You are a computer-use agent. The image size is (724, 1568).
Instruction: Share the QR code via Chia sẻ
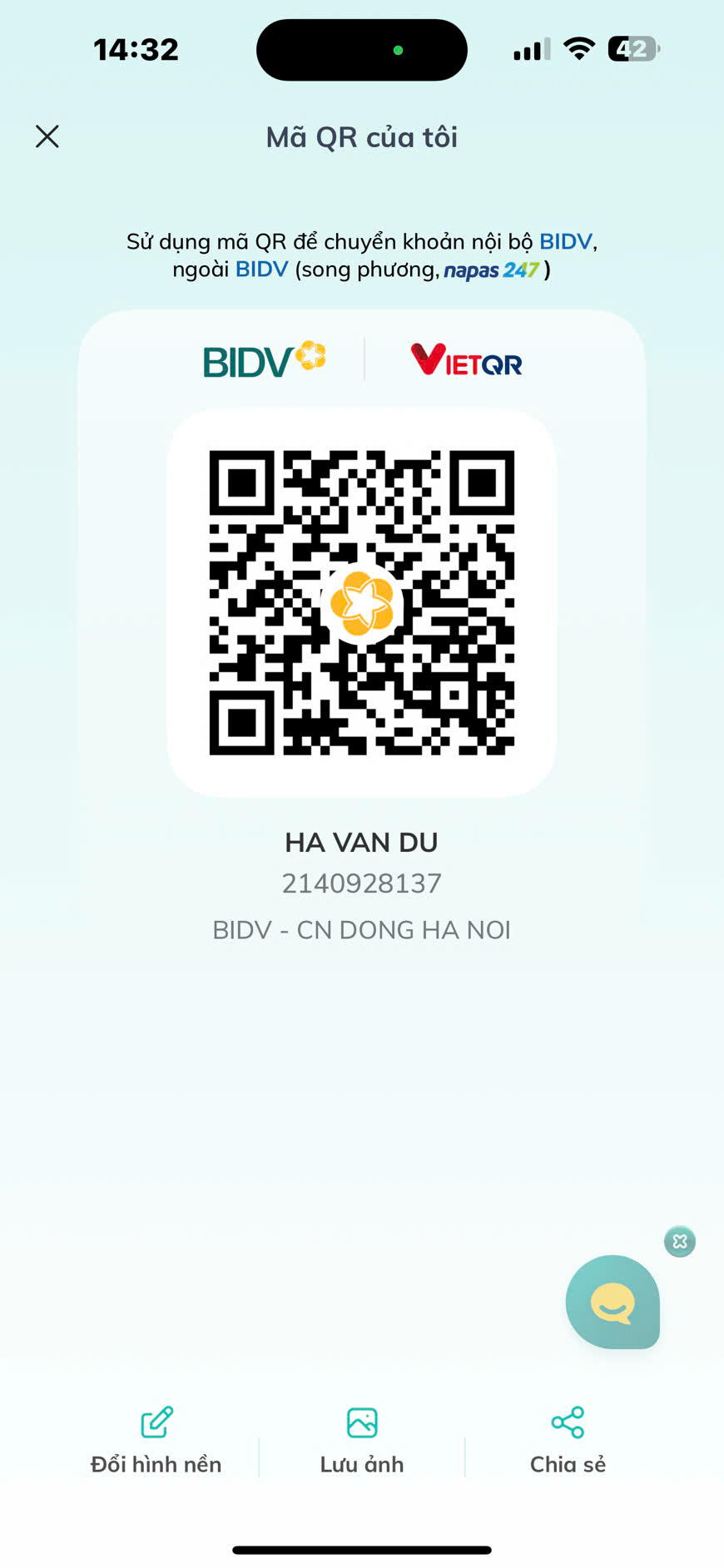coord(568,1441)
